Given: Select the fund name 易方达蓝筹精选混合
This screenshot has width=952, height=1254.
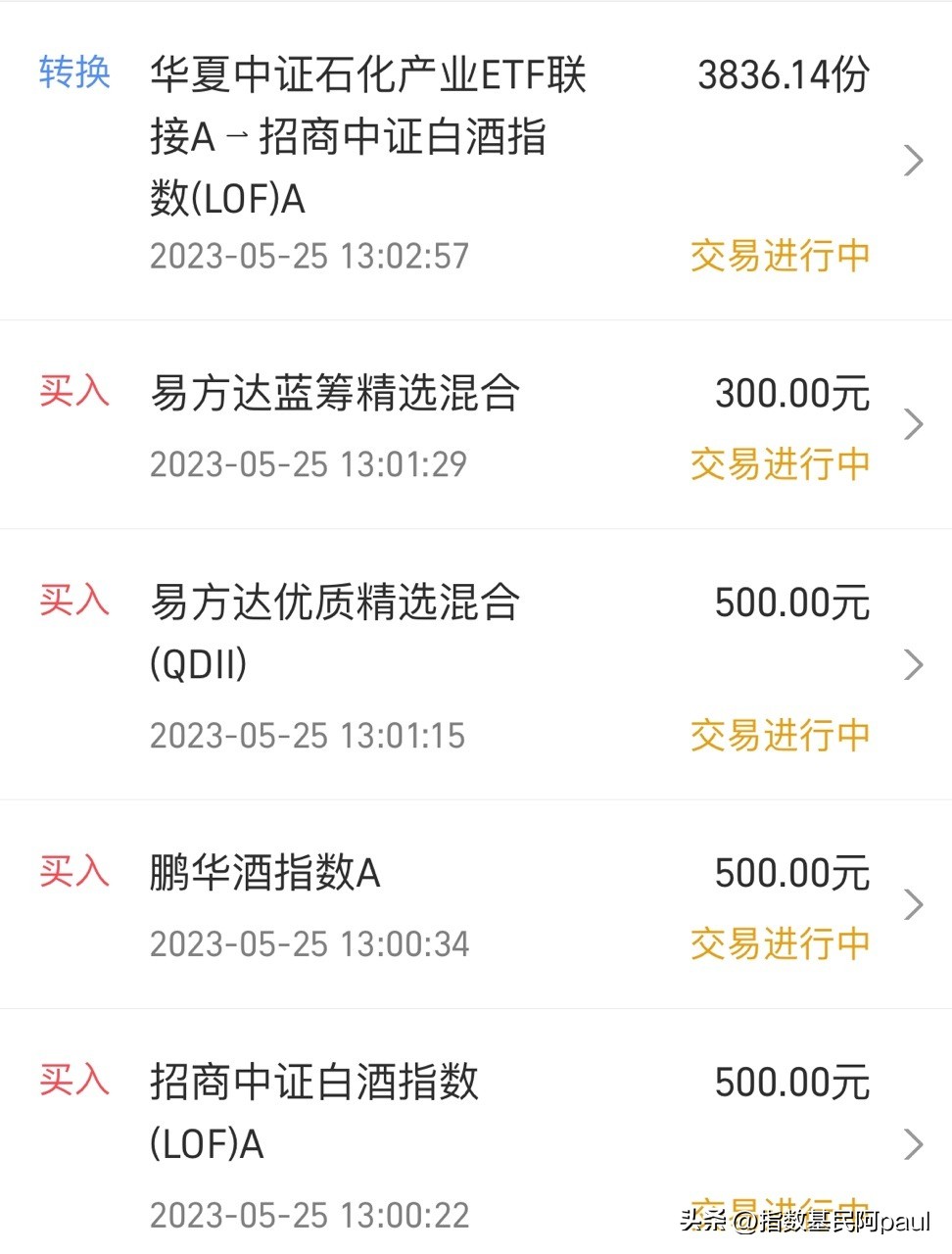Looking at the screenshot, I should (x=336, y=392).
